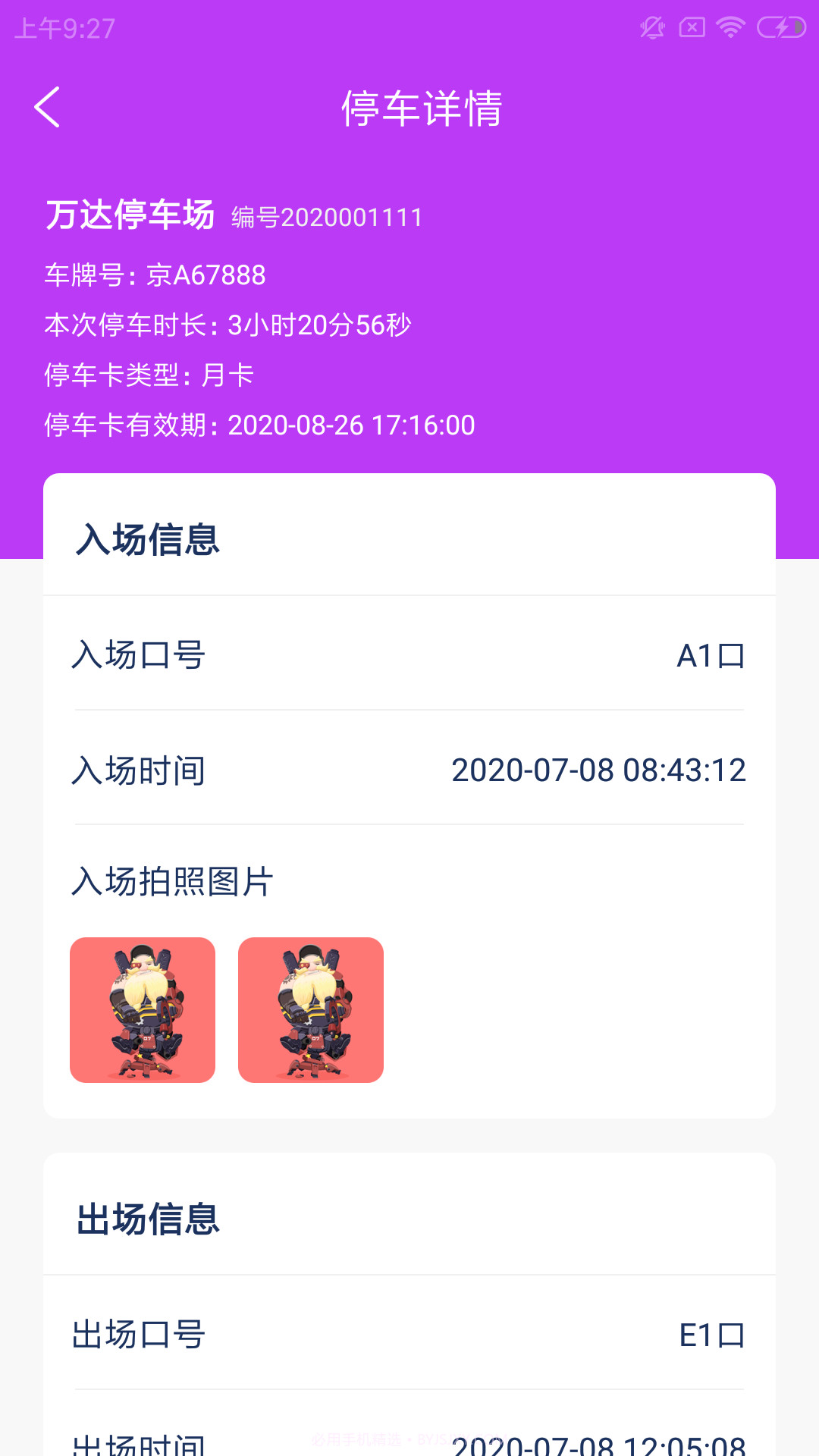Tap the no-SIM card status icon
The image size is (819, 1456).
point(692,27)
